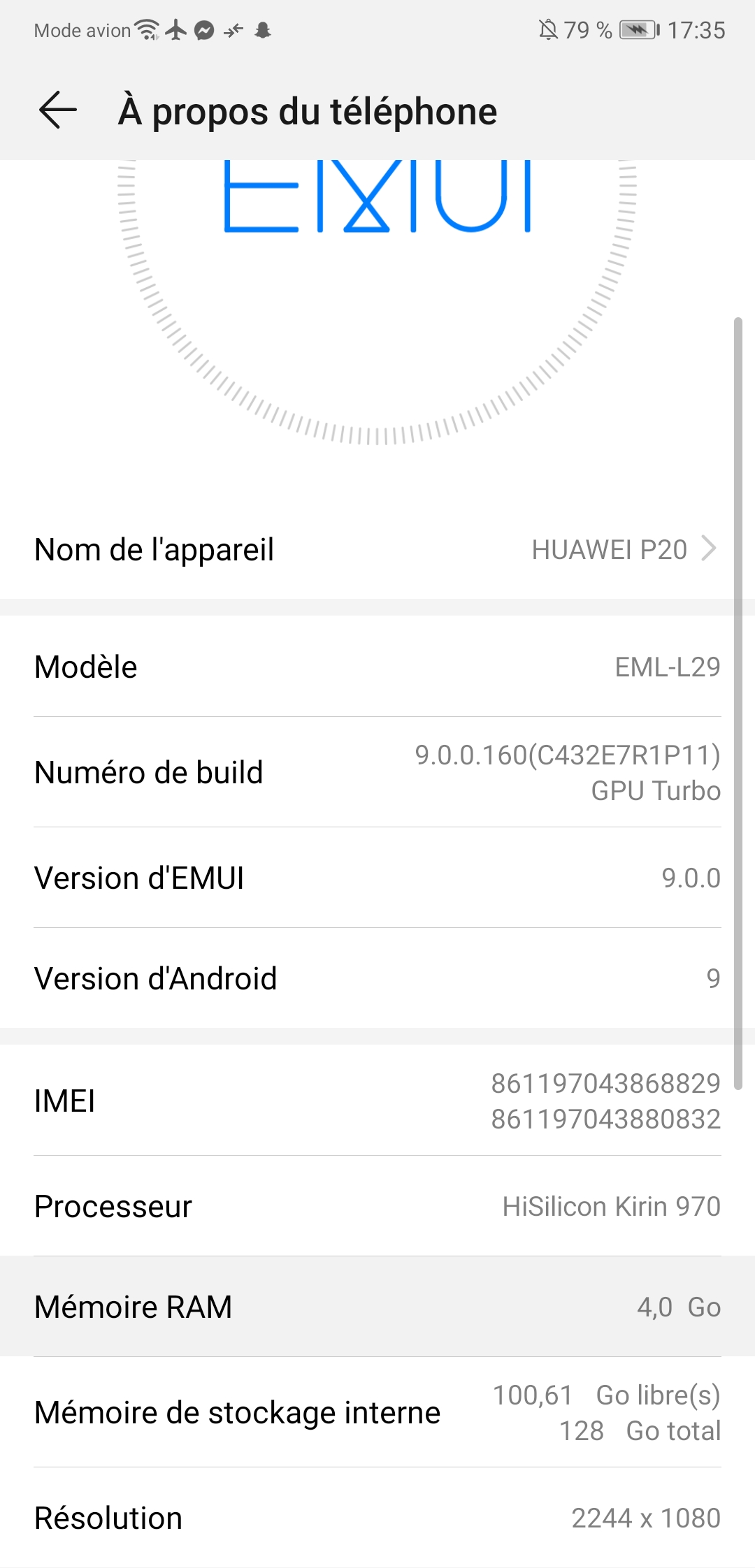
Task: Open the Nom de l'appareil row
Action: tap(377, 549)
